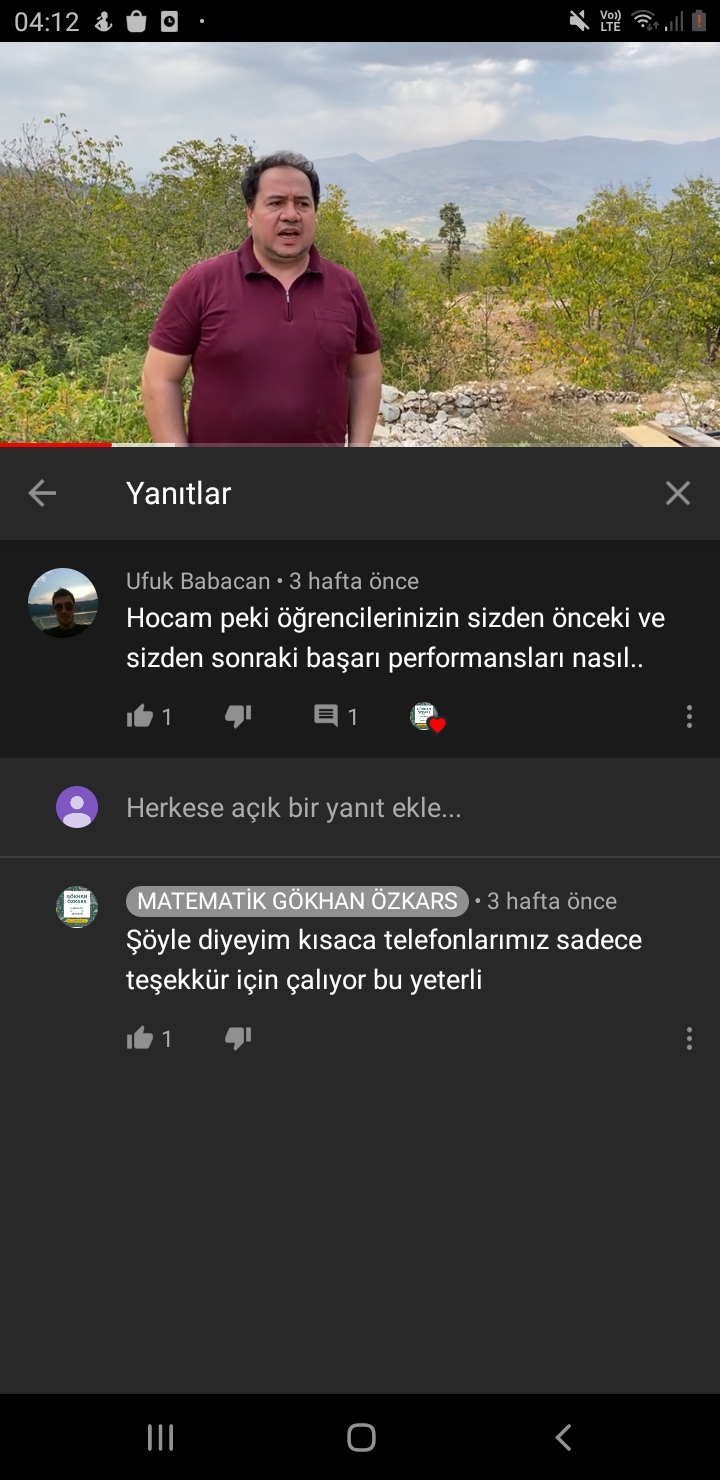Viewport: 720px width, 1480px height.
Task: Open overflow menu on GÖKHAN ÖZKARS's reply
Action: tap(689, 1038)
